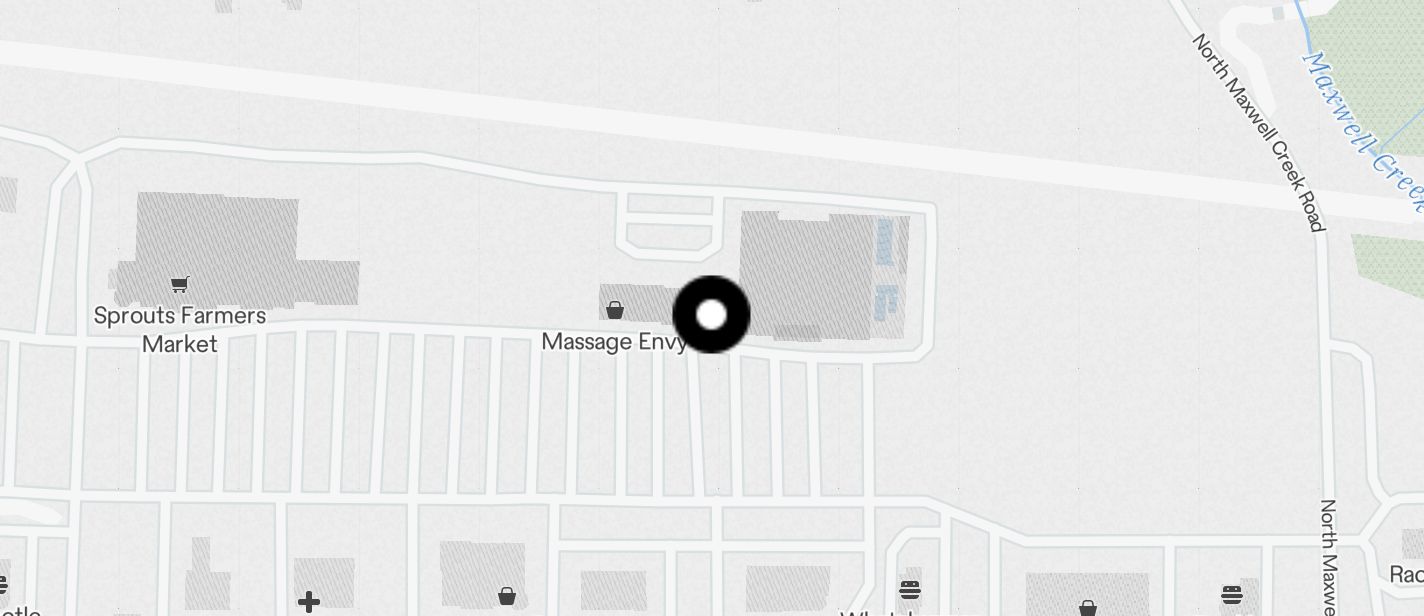Open the Massage Envy place marker

pos(615,311)
